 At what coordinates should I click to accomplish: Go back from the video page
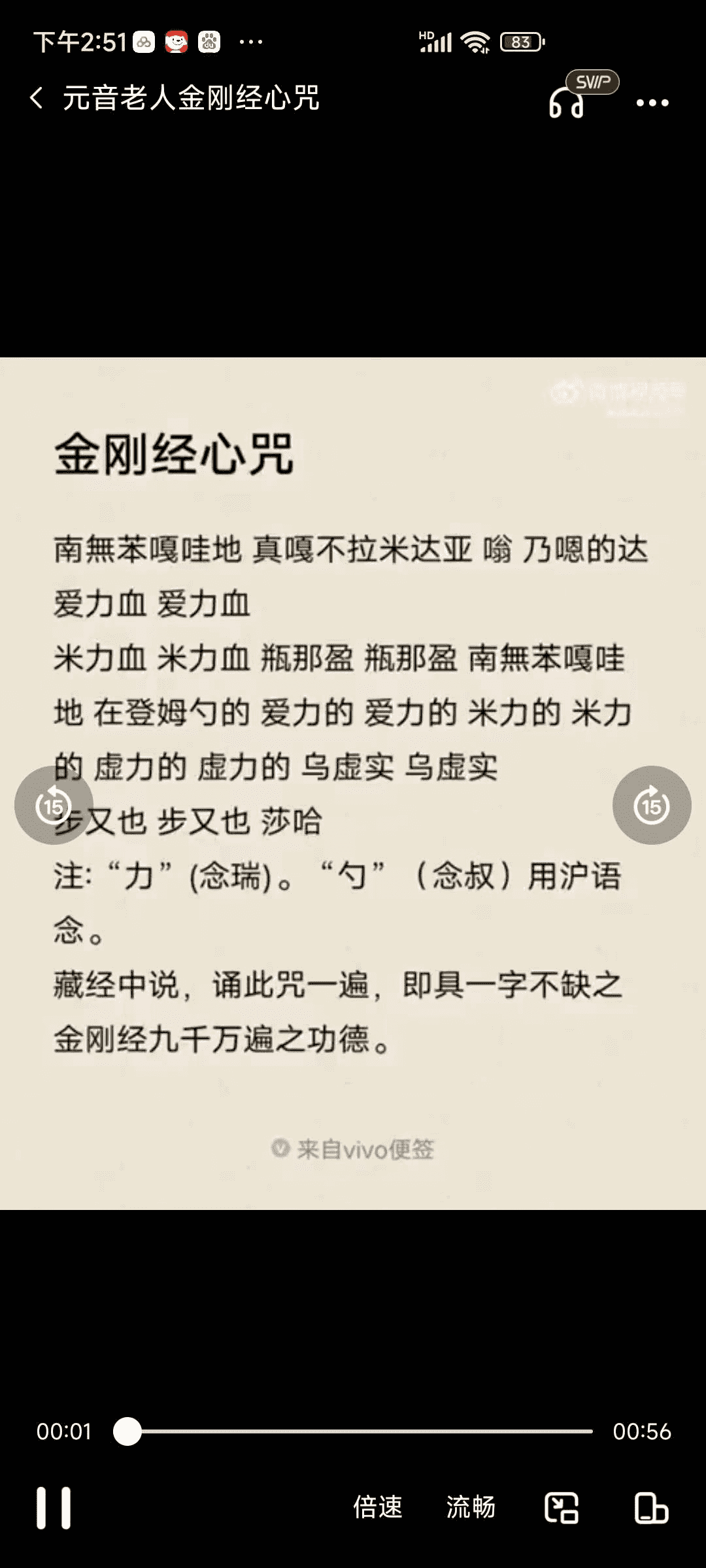[x=37, y=99]
